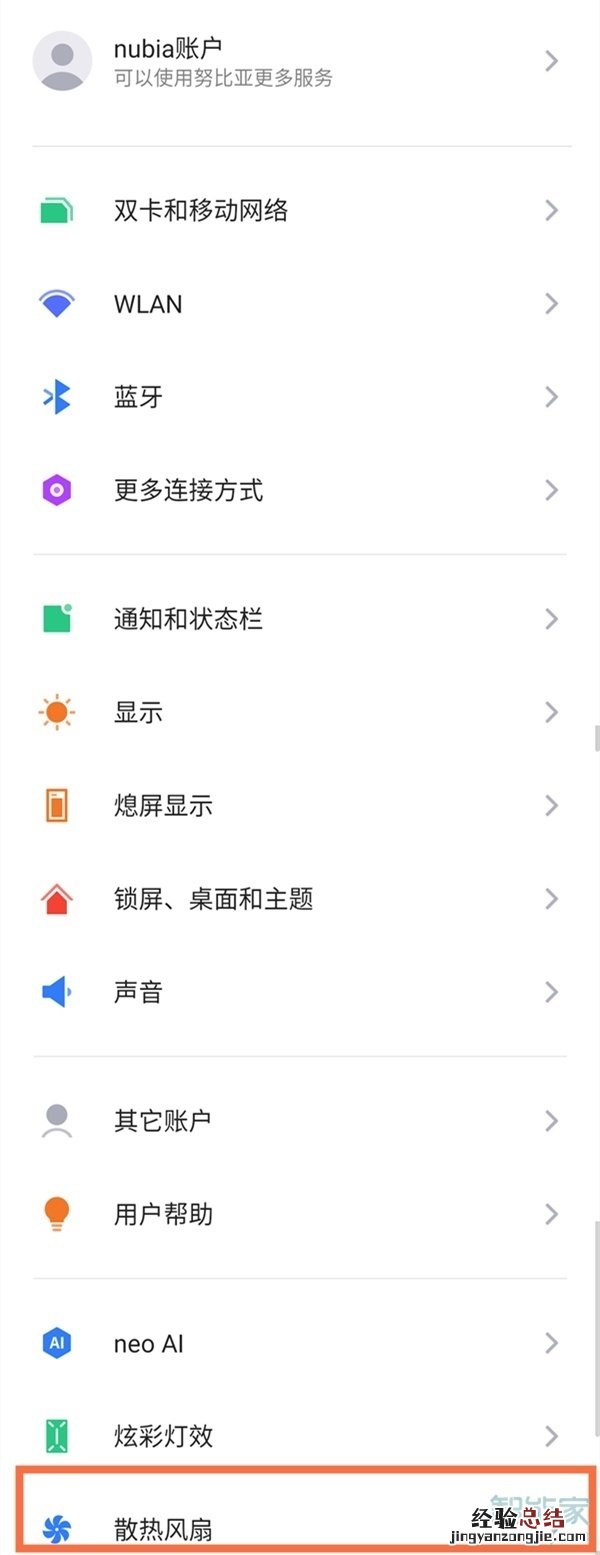Open 用户帮助
Screen dimensions: 600x1555
pyautogui.click(x=163, y=1214)
